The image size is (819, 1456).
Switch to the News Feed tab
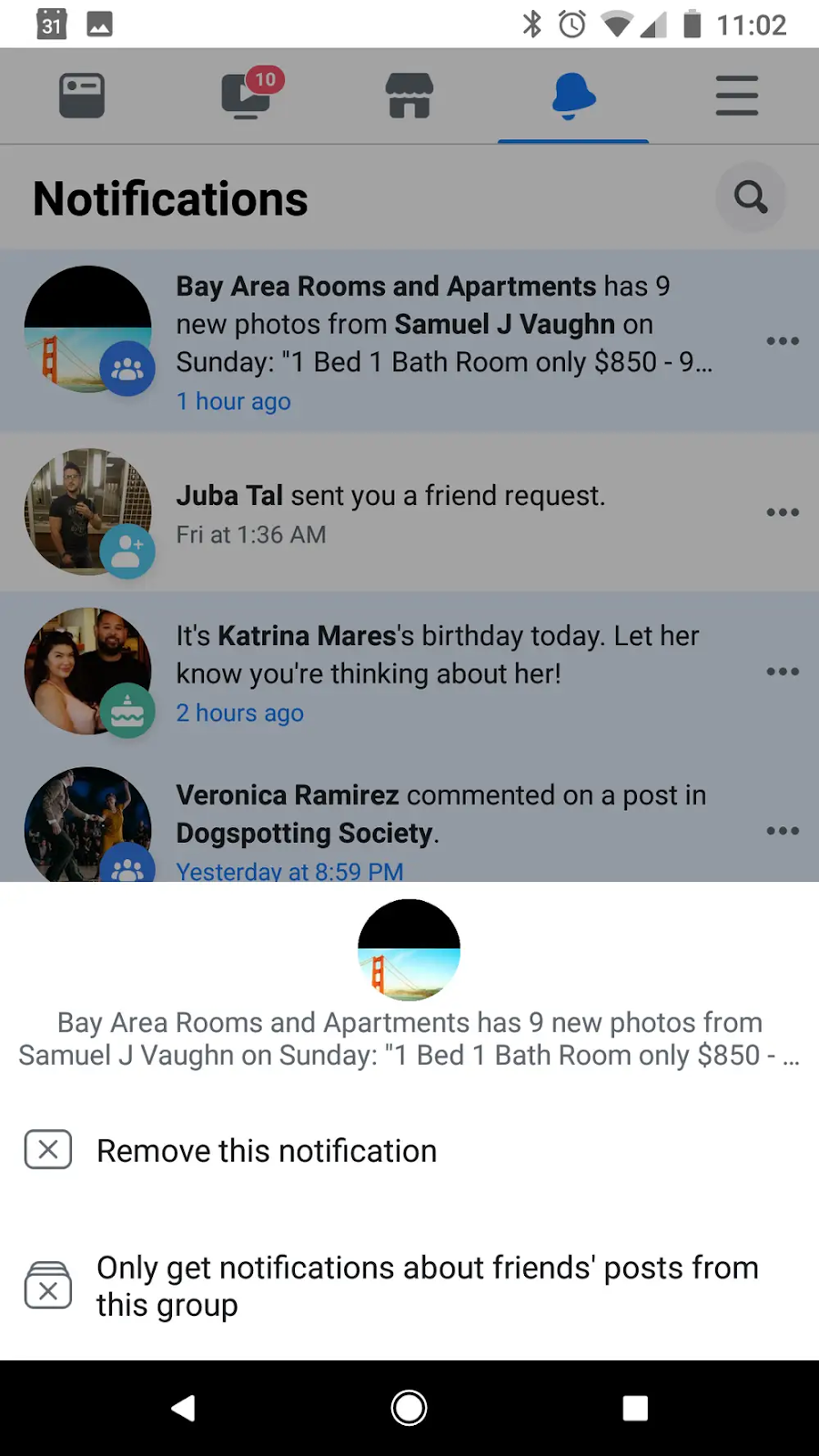pos(82,96)
